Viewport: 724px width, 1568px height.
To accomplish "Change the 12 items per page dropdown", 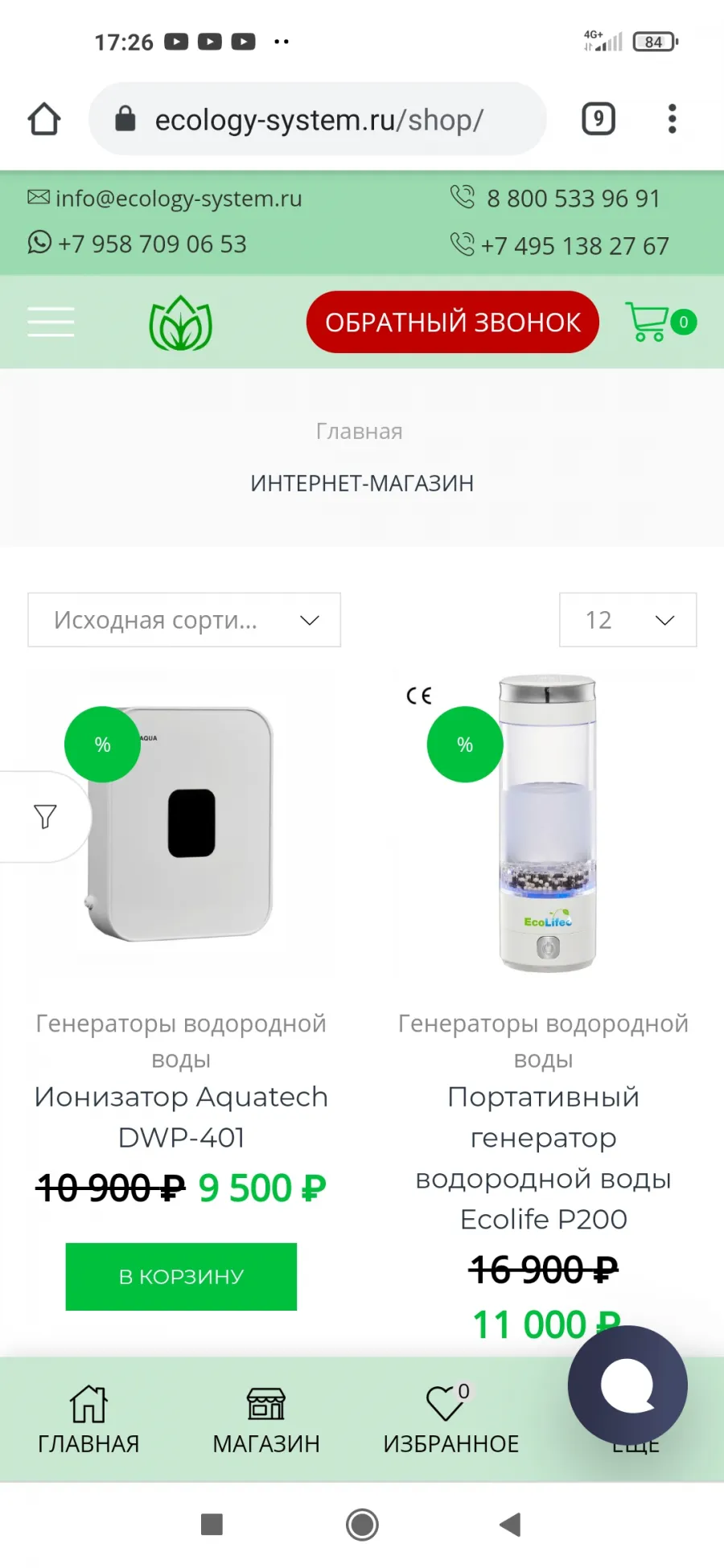I will tap(628, 620).
